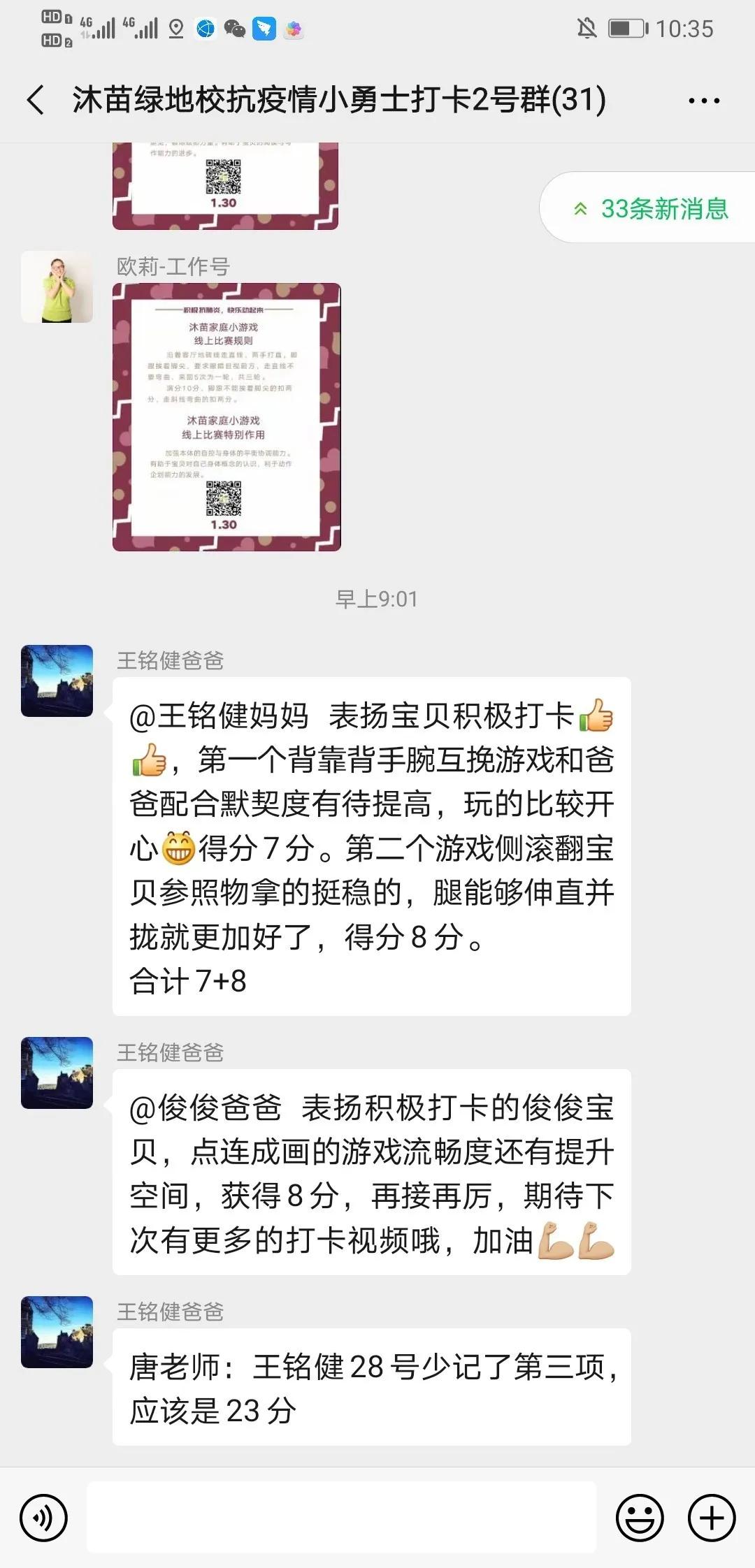Viewport: 755px width, 1568px height.
Task: Open the group chat options menu
Action: coord(703,101)
